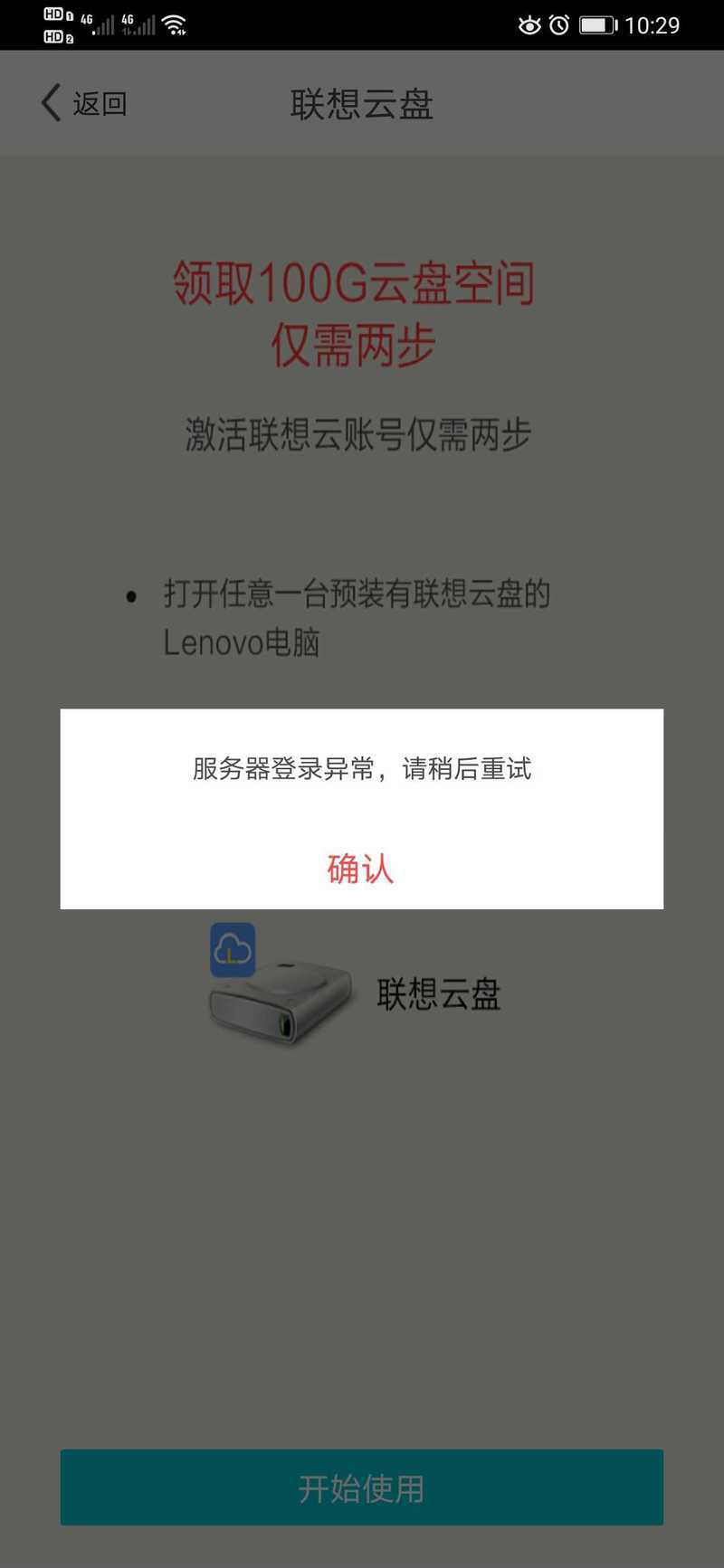Go back using the 返回 button

click(83, 103)
